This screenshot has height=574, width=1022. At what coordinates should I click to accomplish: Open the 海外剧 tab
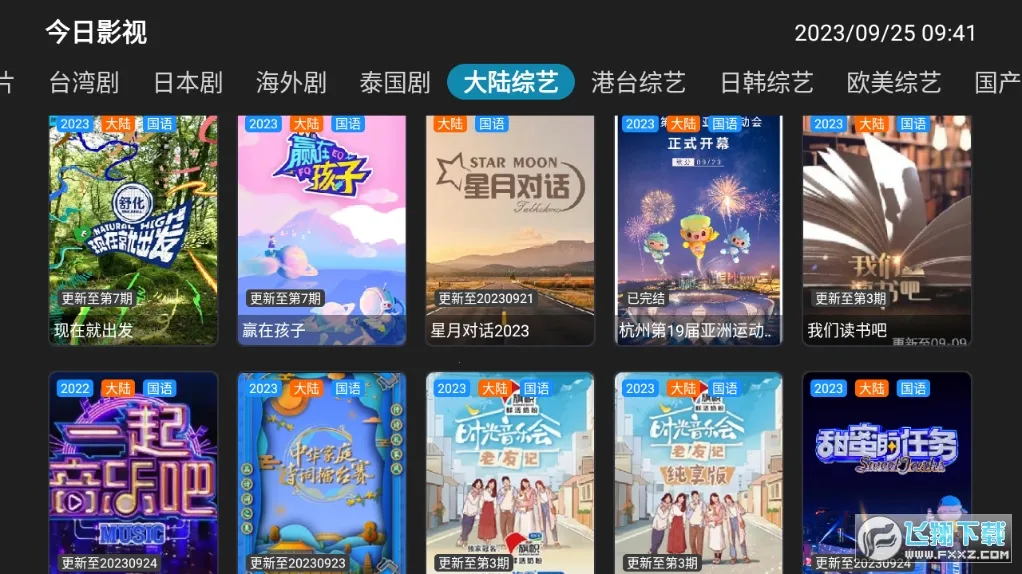291,82
